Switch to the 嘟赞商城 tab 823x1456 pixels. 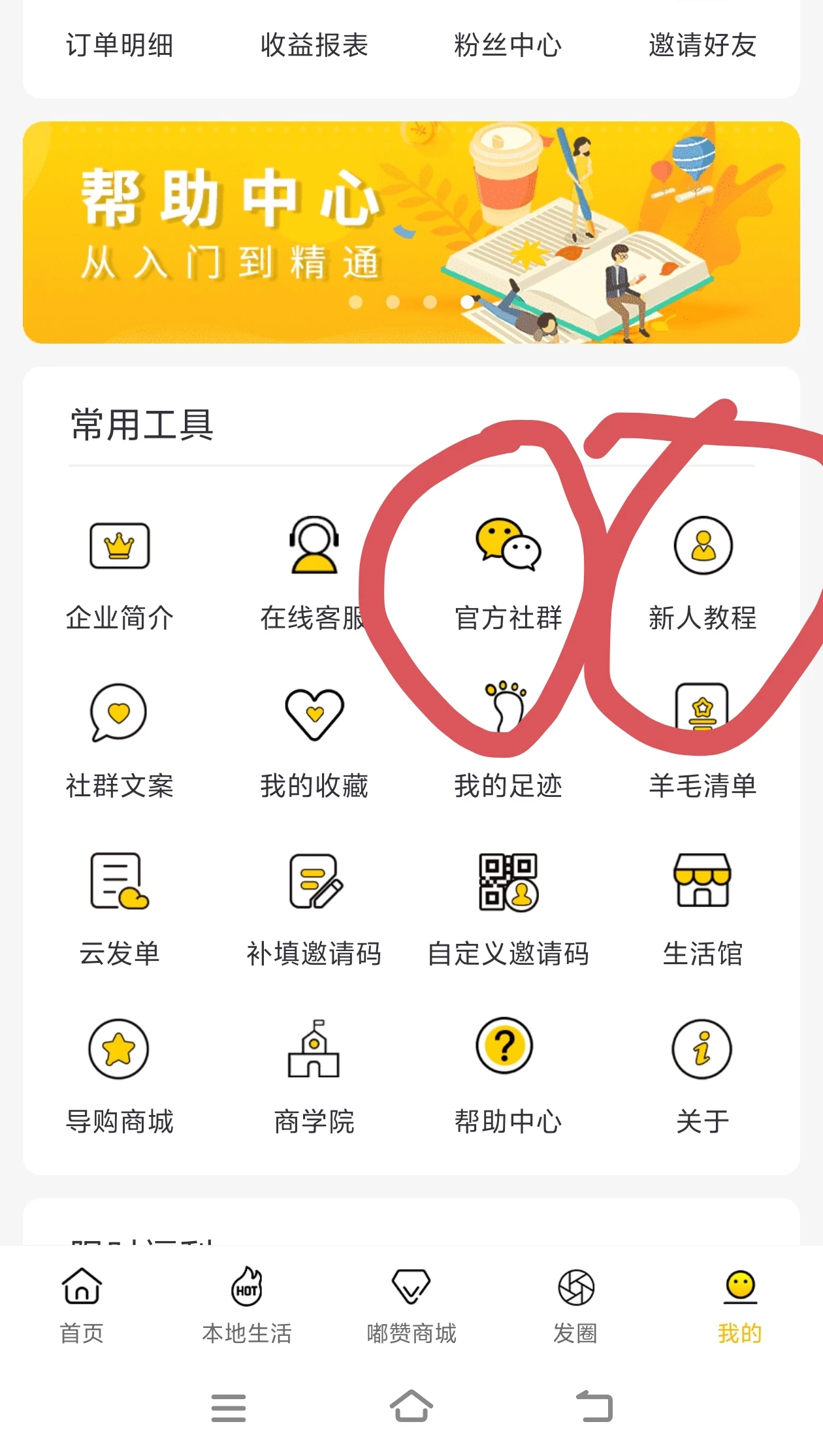[411, 1300]
